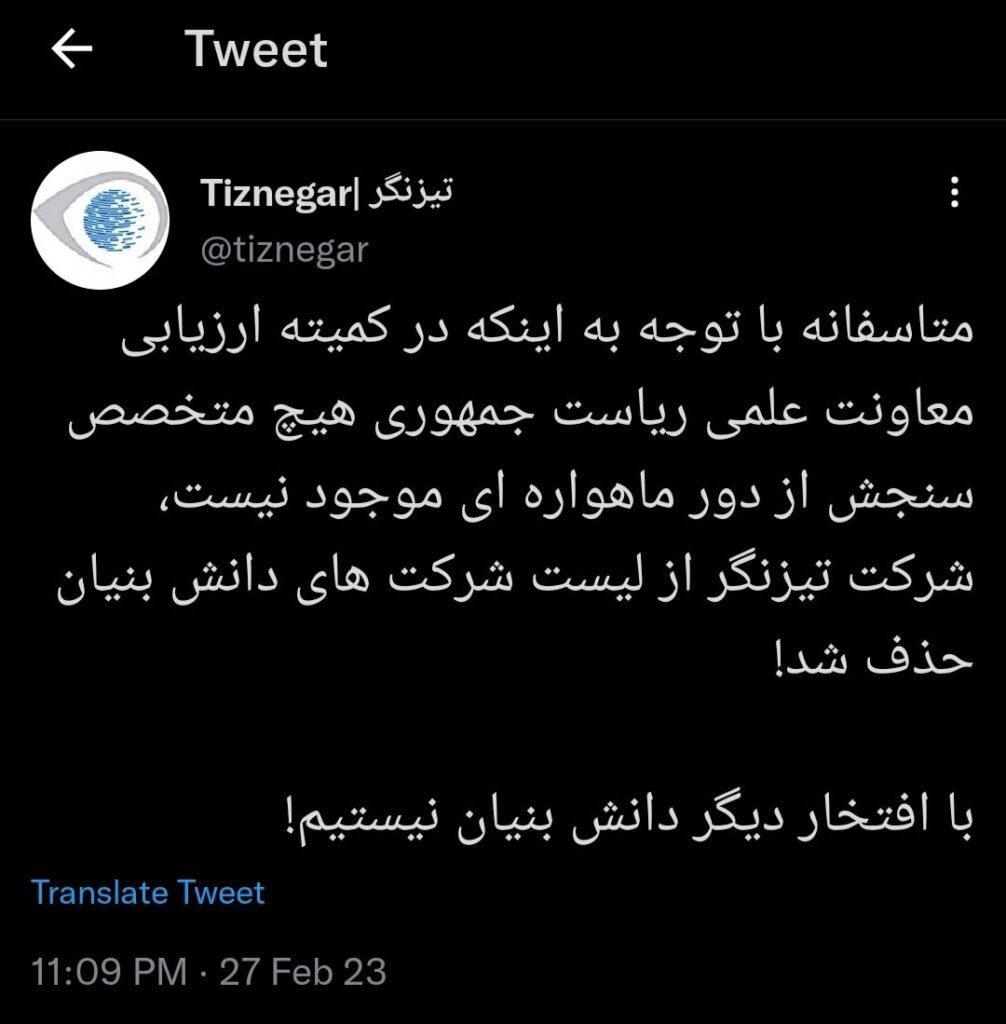This screenshot has height=1024, width=1006.
Task: Tap Translate Tweet link
Action: point(148,892)
